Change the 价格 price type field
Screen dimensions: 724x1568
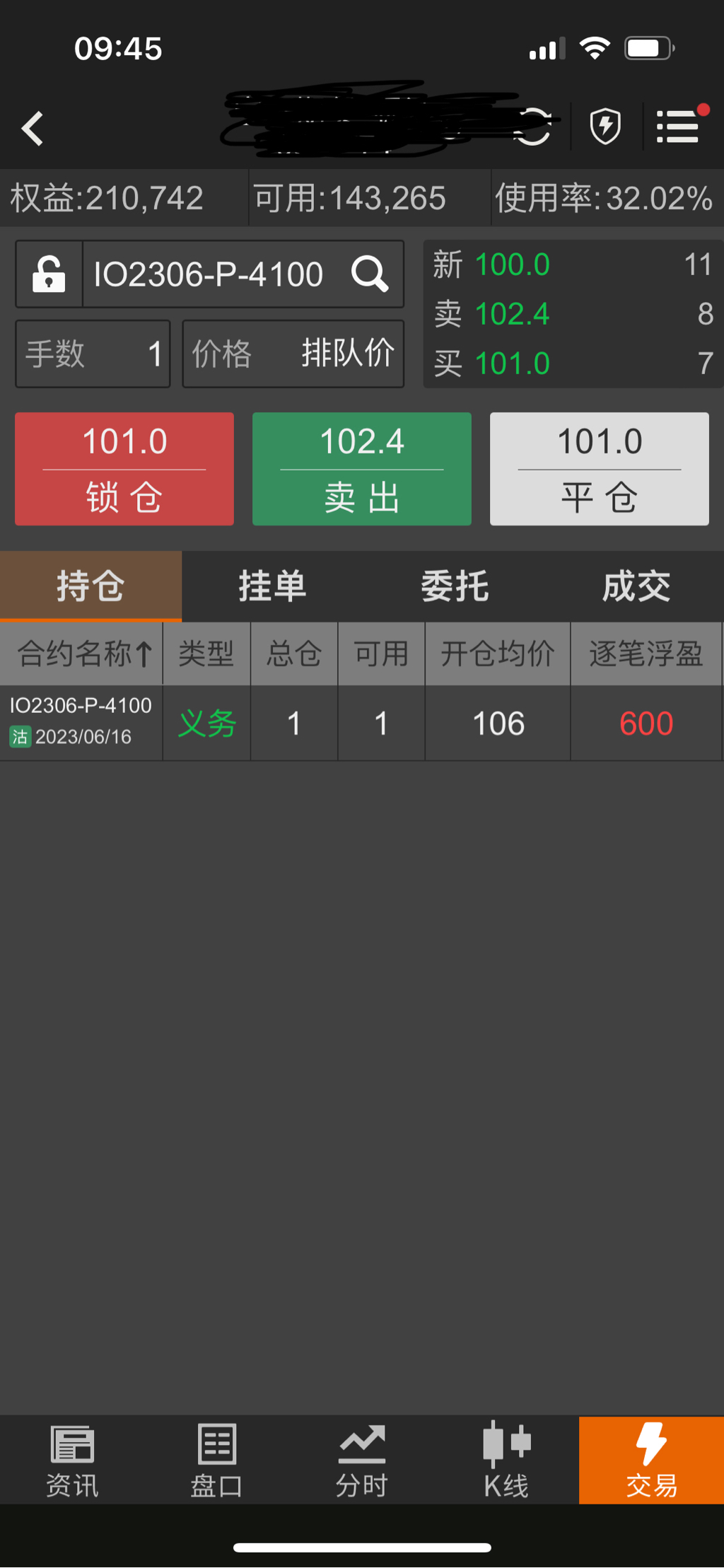(293, 354)
